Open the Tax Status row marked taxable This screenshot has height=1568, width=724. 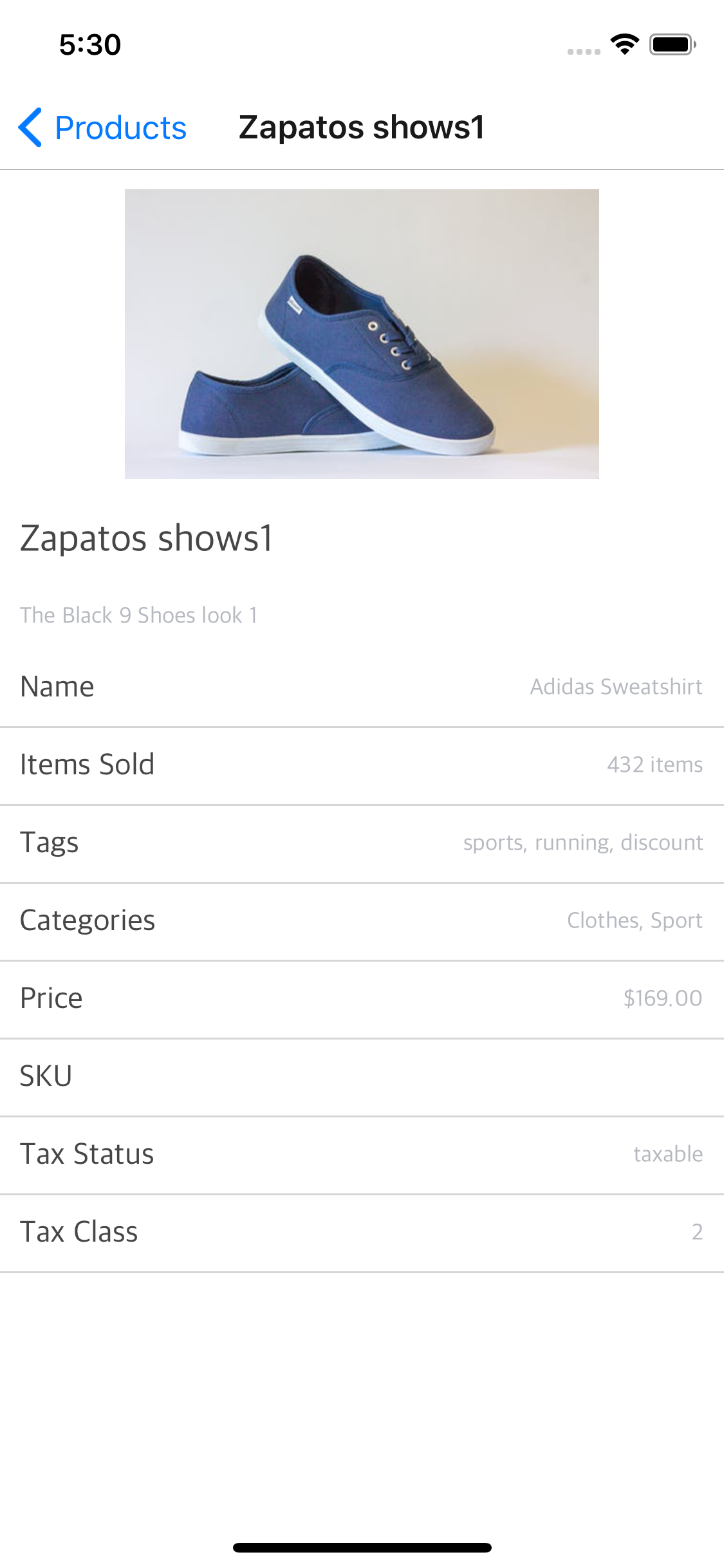tap(362, 1154)
